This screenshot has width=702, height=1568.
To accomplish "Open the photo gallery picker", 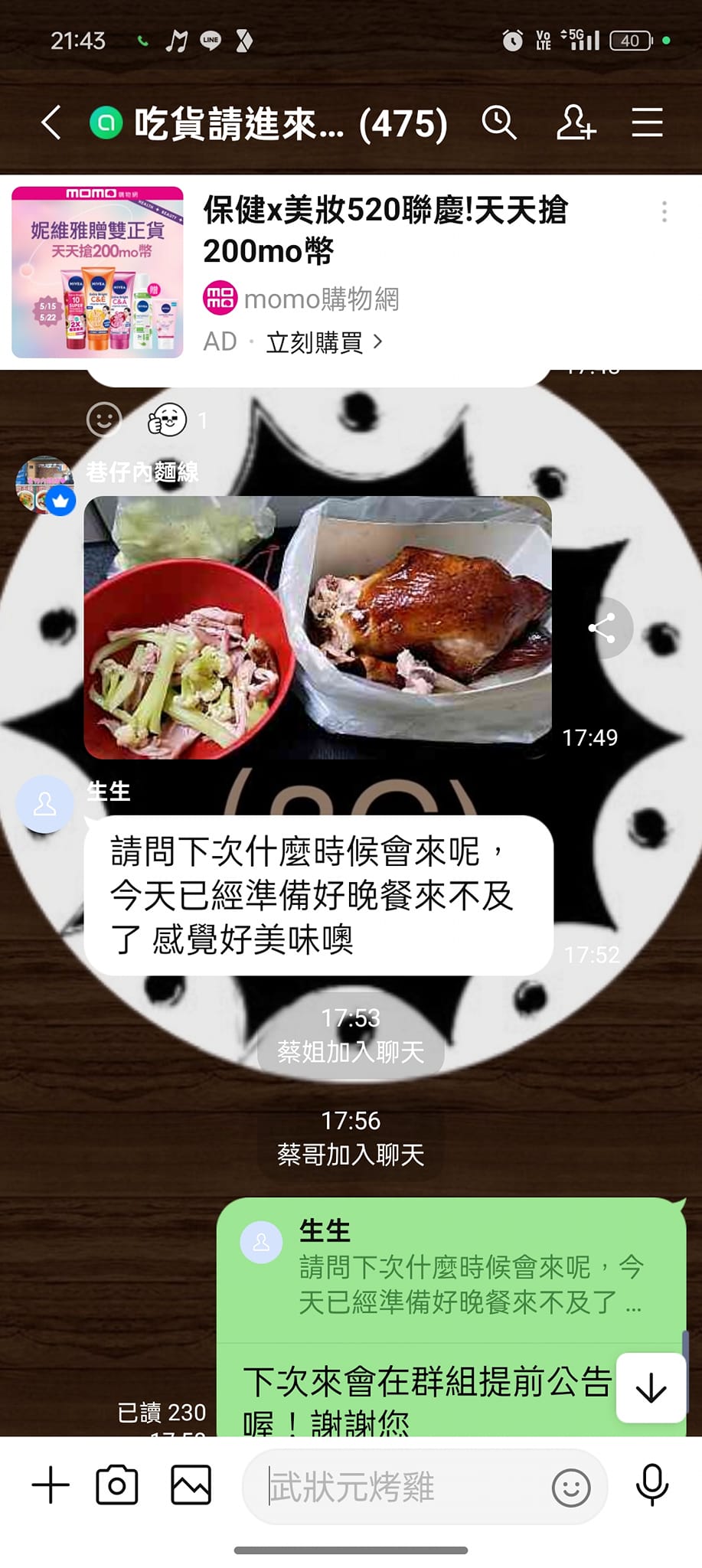I will point(191,1486).
